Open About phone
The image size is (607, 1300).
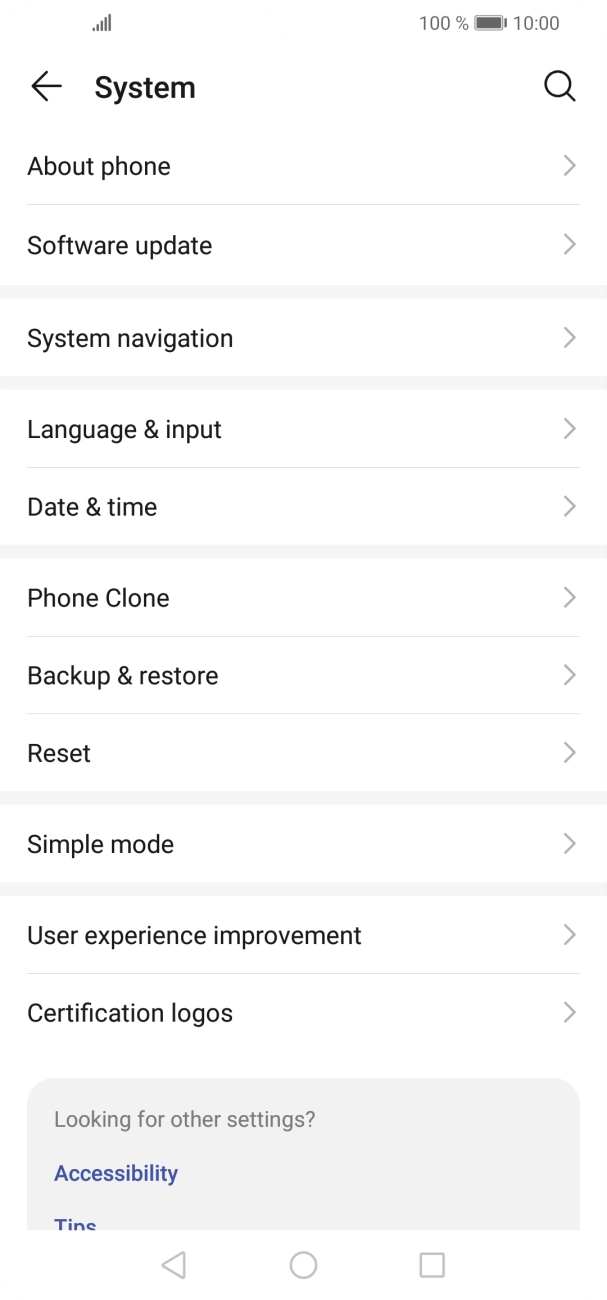click(303, 166)
